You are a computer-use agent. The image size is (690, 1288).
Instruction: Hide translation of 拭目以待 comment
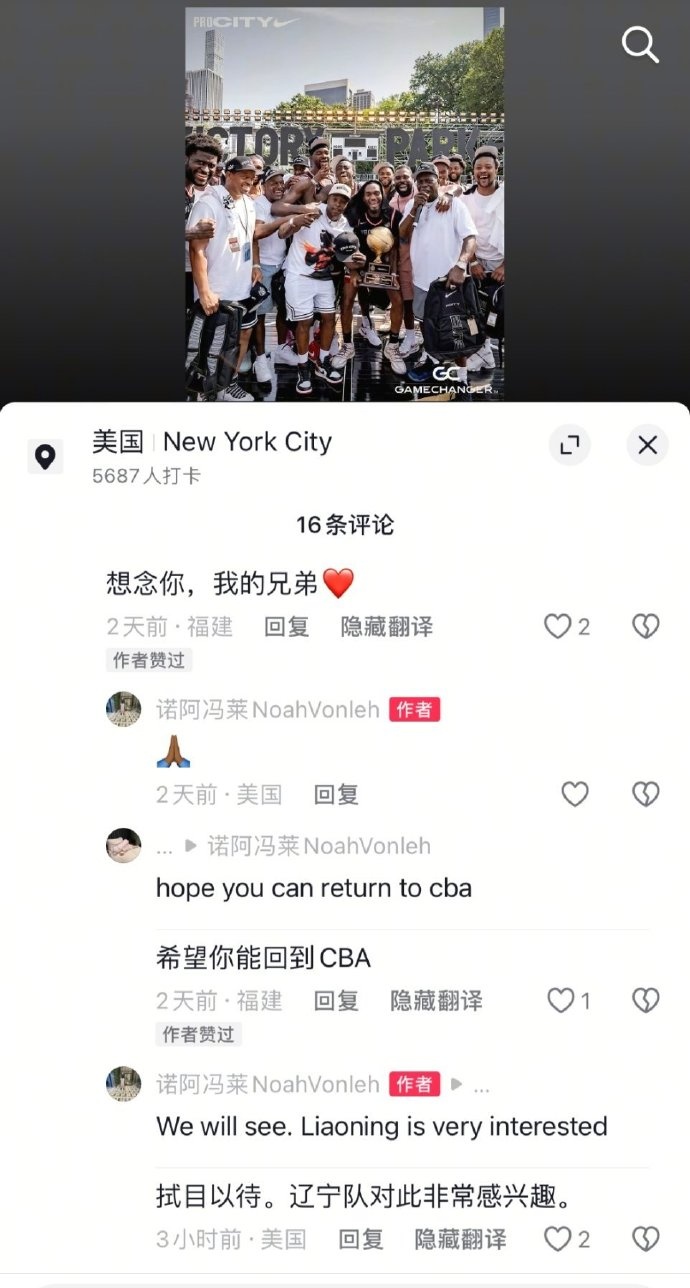tap(460, 1240)
